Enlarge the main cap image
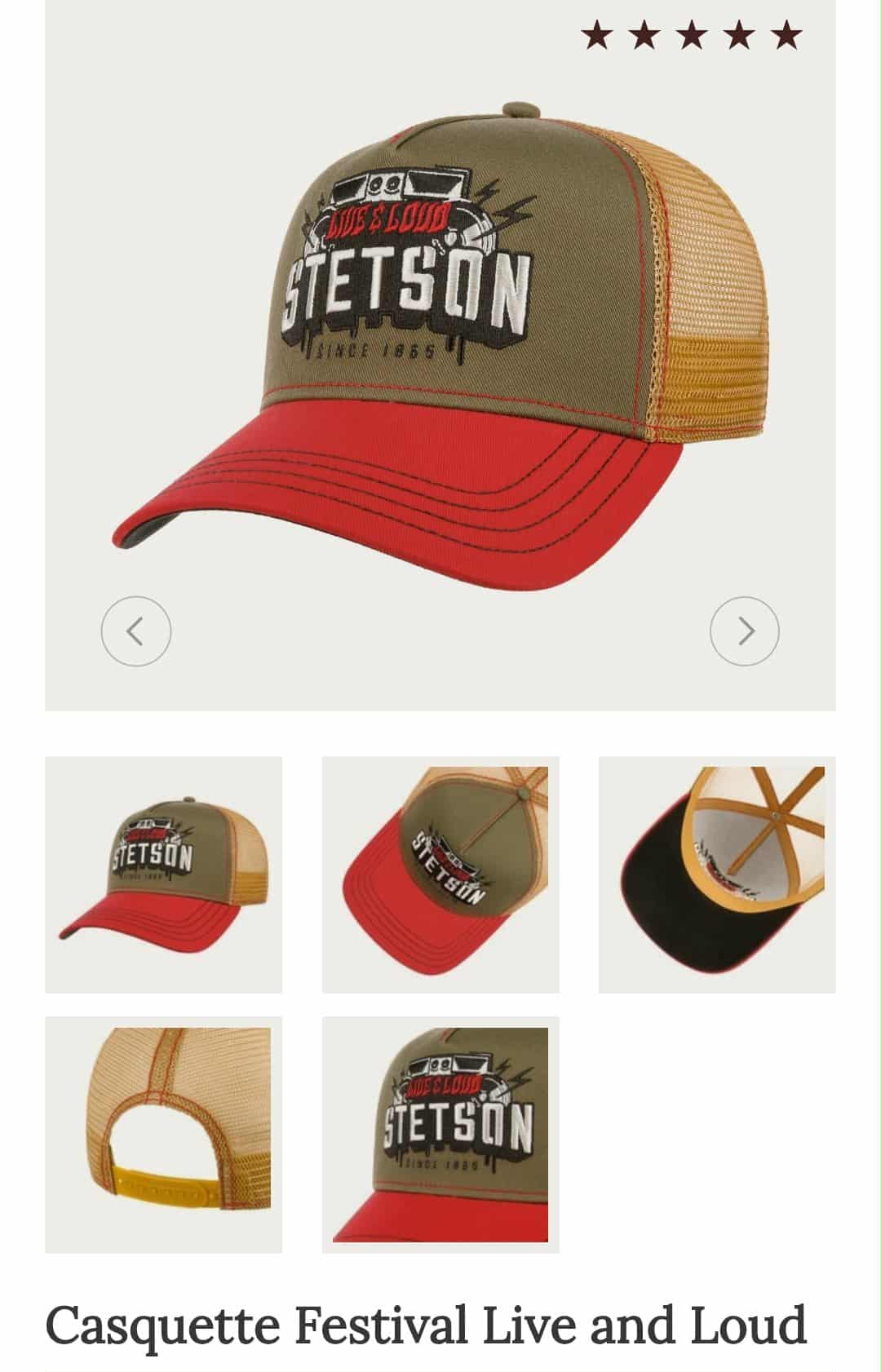Image resolution: width=881 pixels, height=1372 pixels. point(440,343)
